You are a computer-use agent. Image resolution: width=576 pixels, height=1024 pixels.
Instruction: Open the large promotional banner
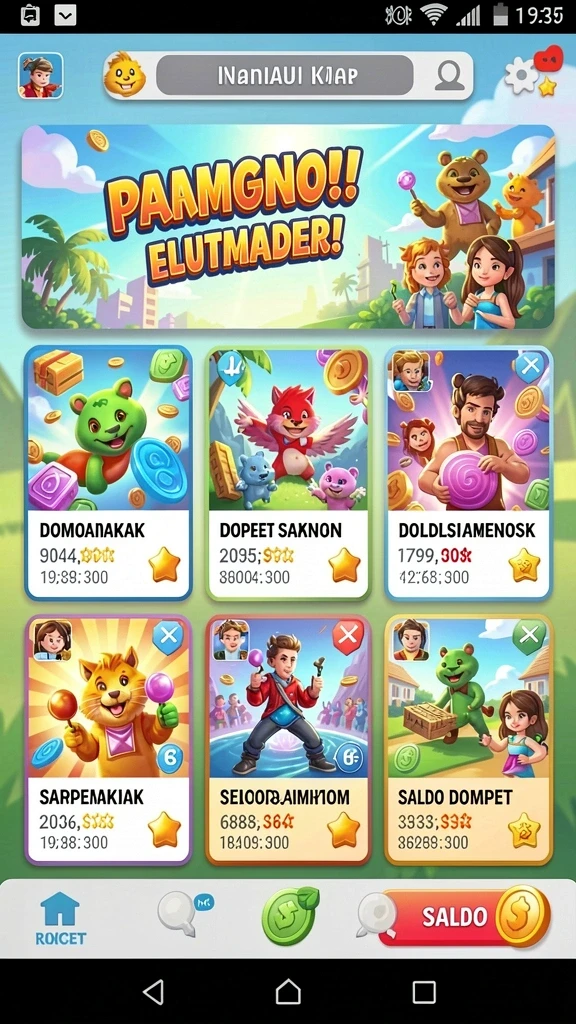[x=288, y=226]
